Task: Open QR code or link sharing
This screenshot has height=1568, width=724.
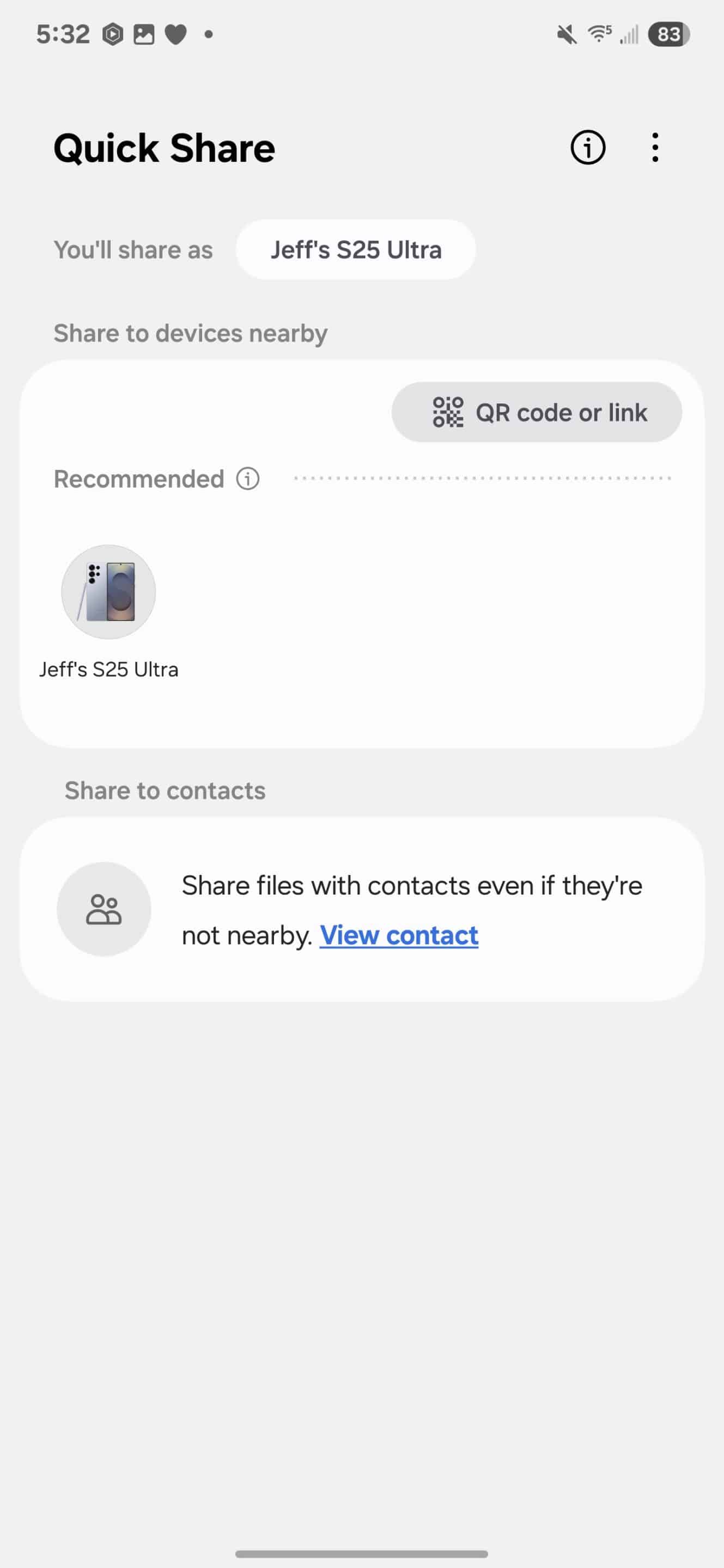Action: [x=537, y=412]
